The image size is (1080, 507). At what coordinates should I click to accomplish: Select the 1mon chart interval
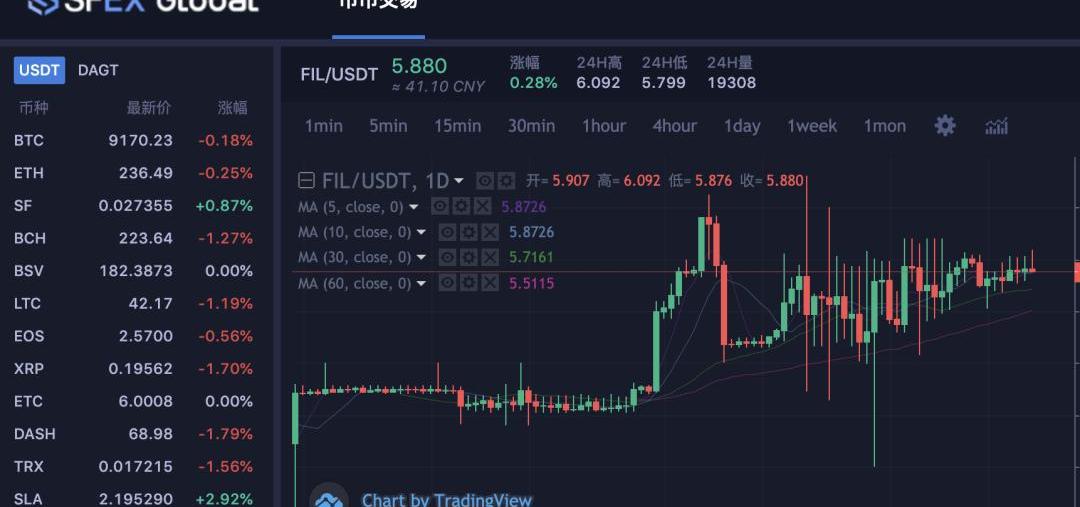click(x=884, y=126)
